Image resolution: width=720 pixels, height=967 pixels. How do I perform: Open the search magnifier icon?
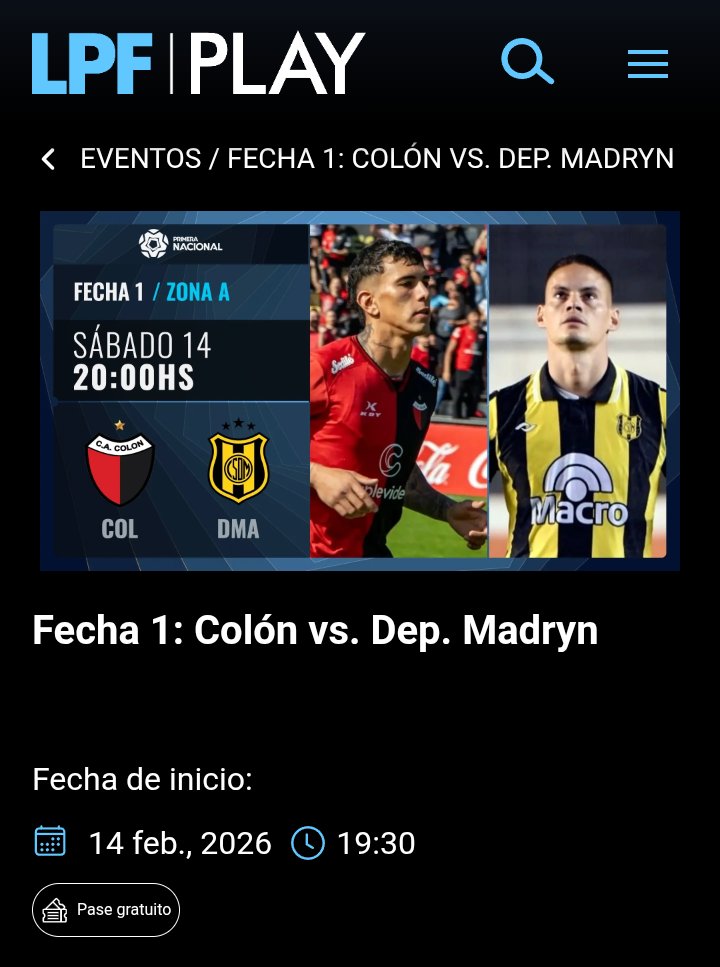click(527, 62)
